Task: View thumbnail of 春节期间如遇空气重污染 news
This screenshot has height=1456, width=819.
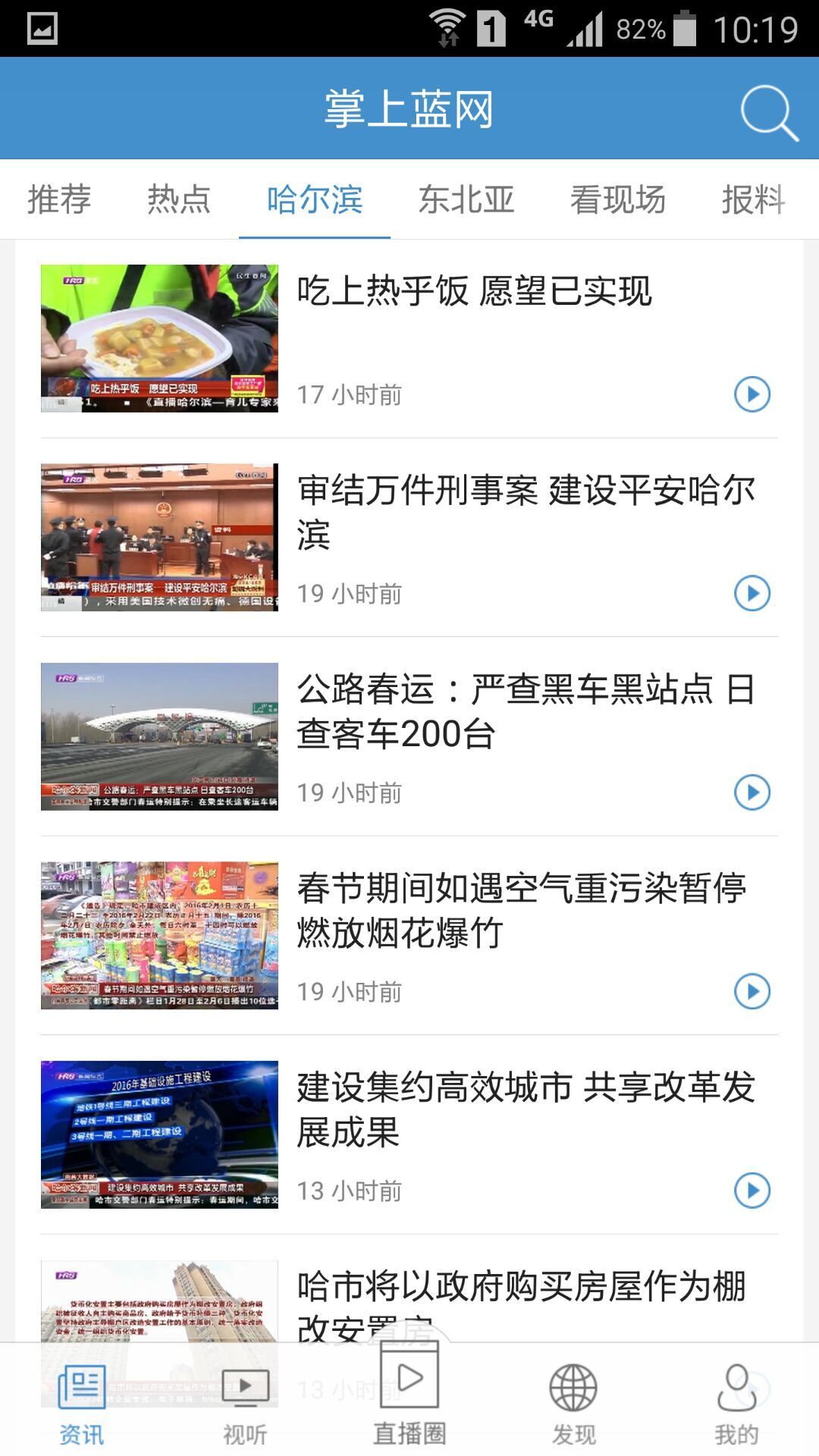Action: pos(159,935)
